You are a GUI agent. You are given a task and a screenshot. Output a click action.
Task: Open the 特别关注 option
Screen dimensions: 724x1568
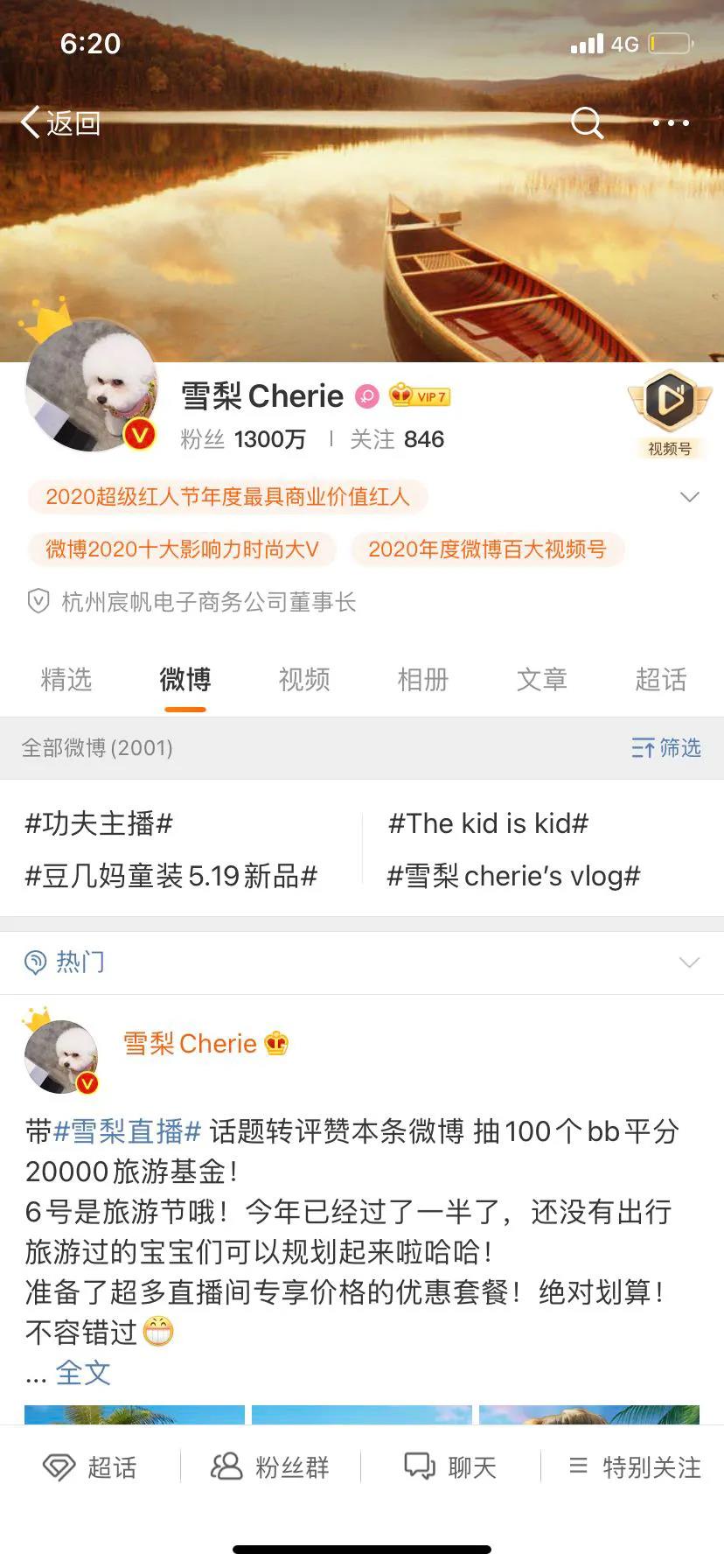click(x=634, y=1467)
